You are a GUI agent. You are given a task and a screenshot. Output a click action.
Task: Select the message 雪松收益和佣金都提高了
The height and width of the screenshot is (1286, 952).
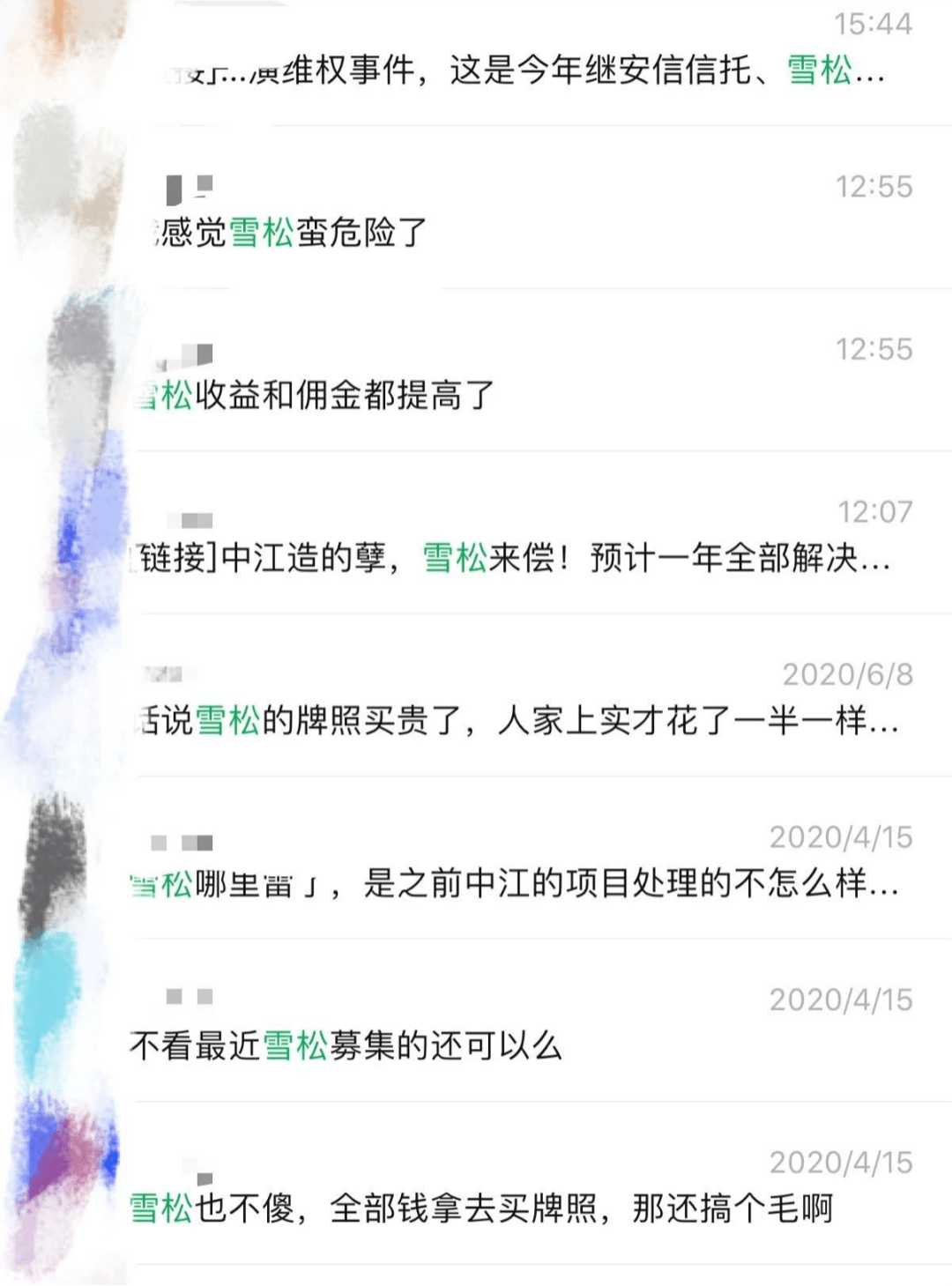point(317,395)
